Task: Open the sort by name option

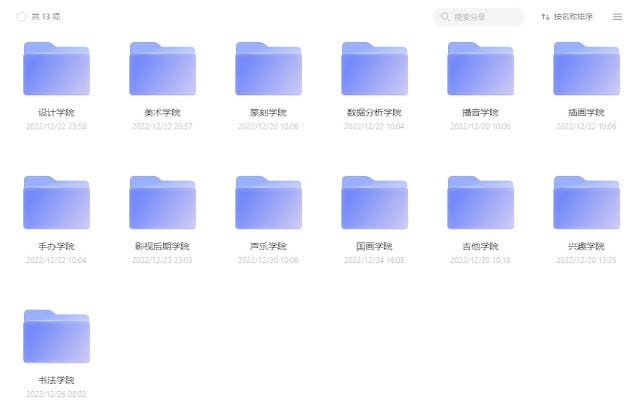Action: click(x=567, y=17)
